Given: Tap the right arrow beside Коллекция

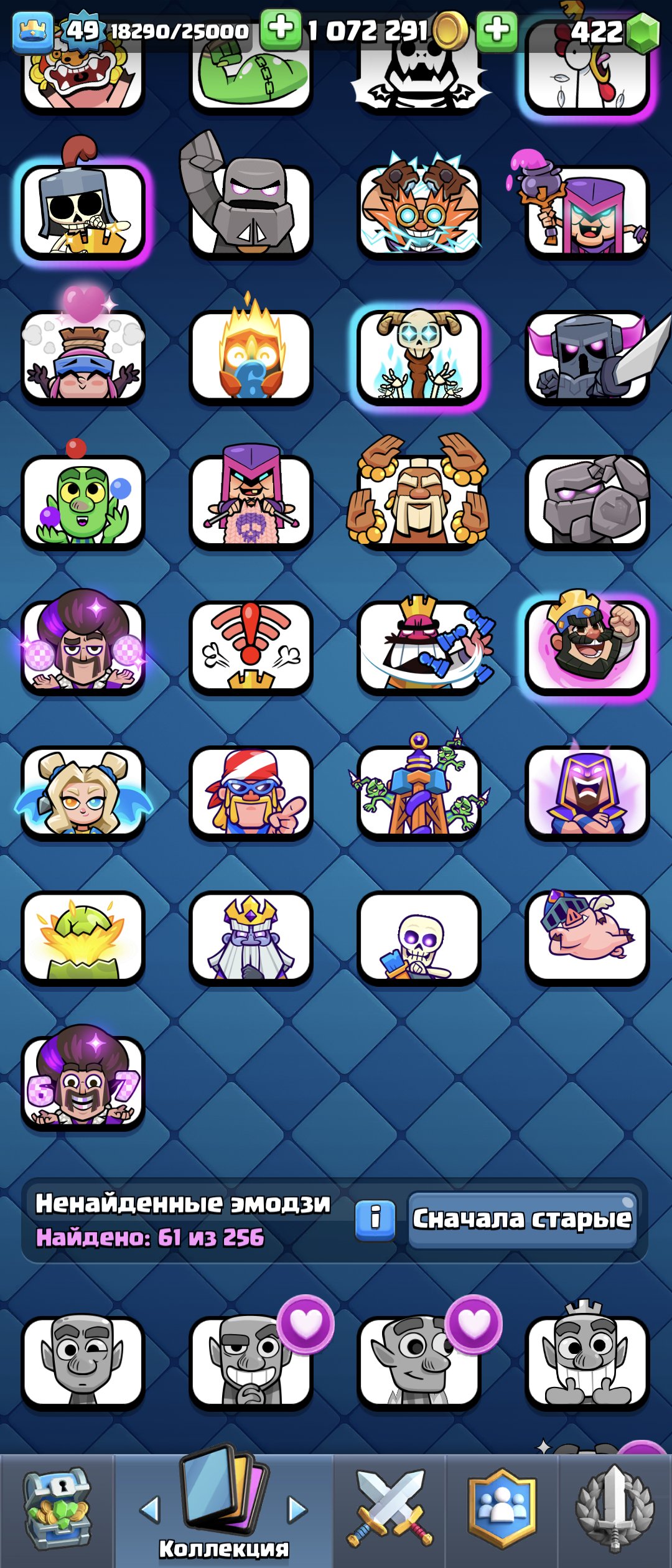Looking at the screenshot, I should point(298,1510).
